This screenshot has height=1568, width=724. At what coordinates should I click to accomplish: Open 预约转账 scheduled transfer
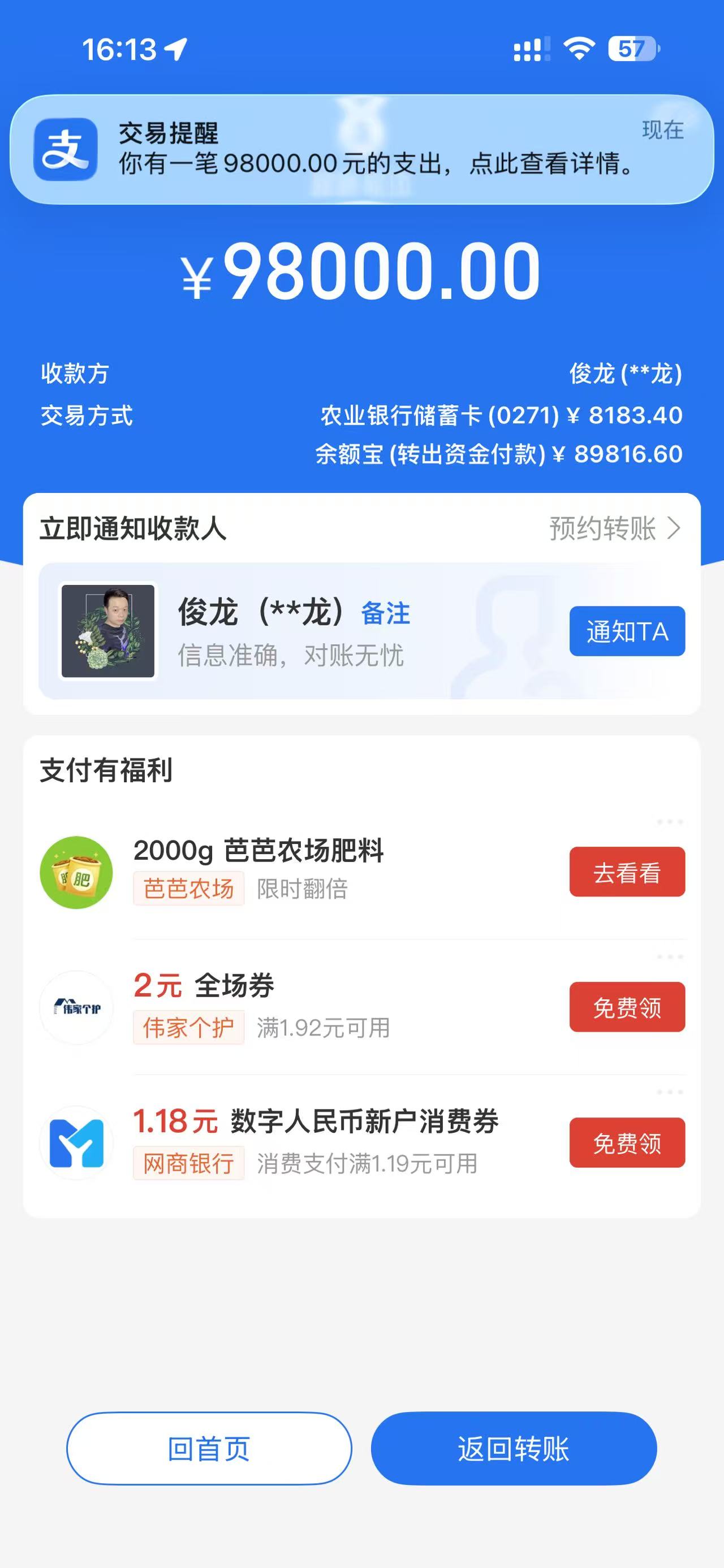point(614,529)
